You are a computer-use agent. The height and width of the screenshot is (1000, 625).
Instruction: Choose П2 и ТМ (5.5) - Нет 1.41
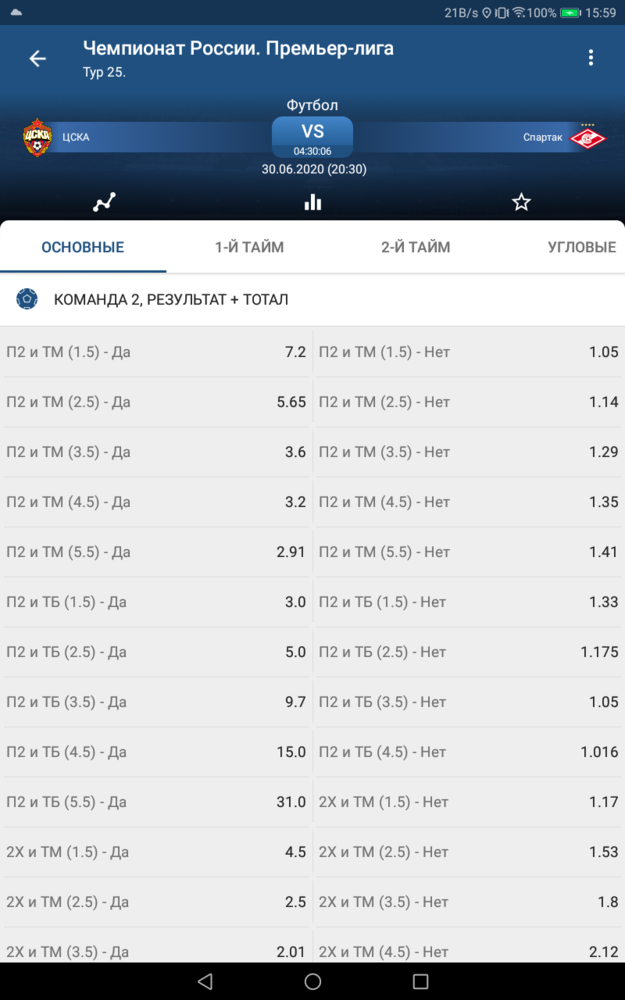pos(469,552)
